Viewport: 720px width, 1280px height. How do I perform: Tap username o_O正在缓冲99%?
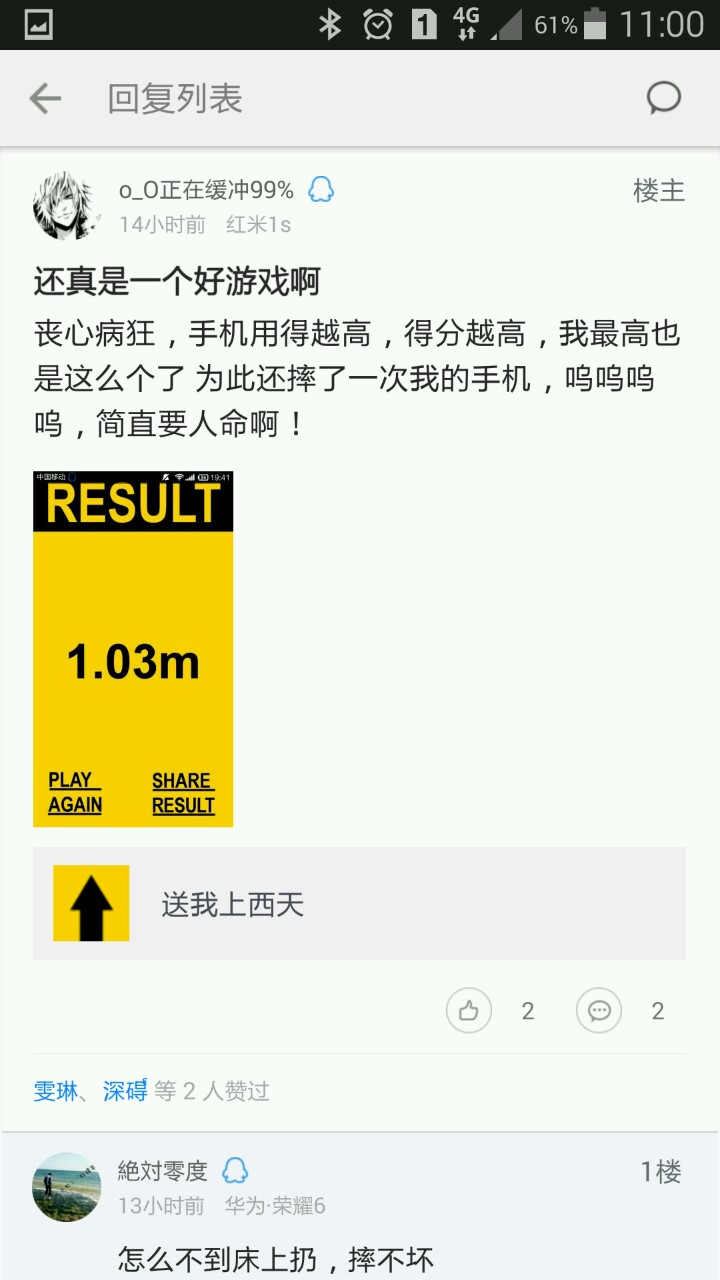(x=206, y=190)
